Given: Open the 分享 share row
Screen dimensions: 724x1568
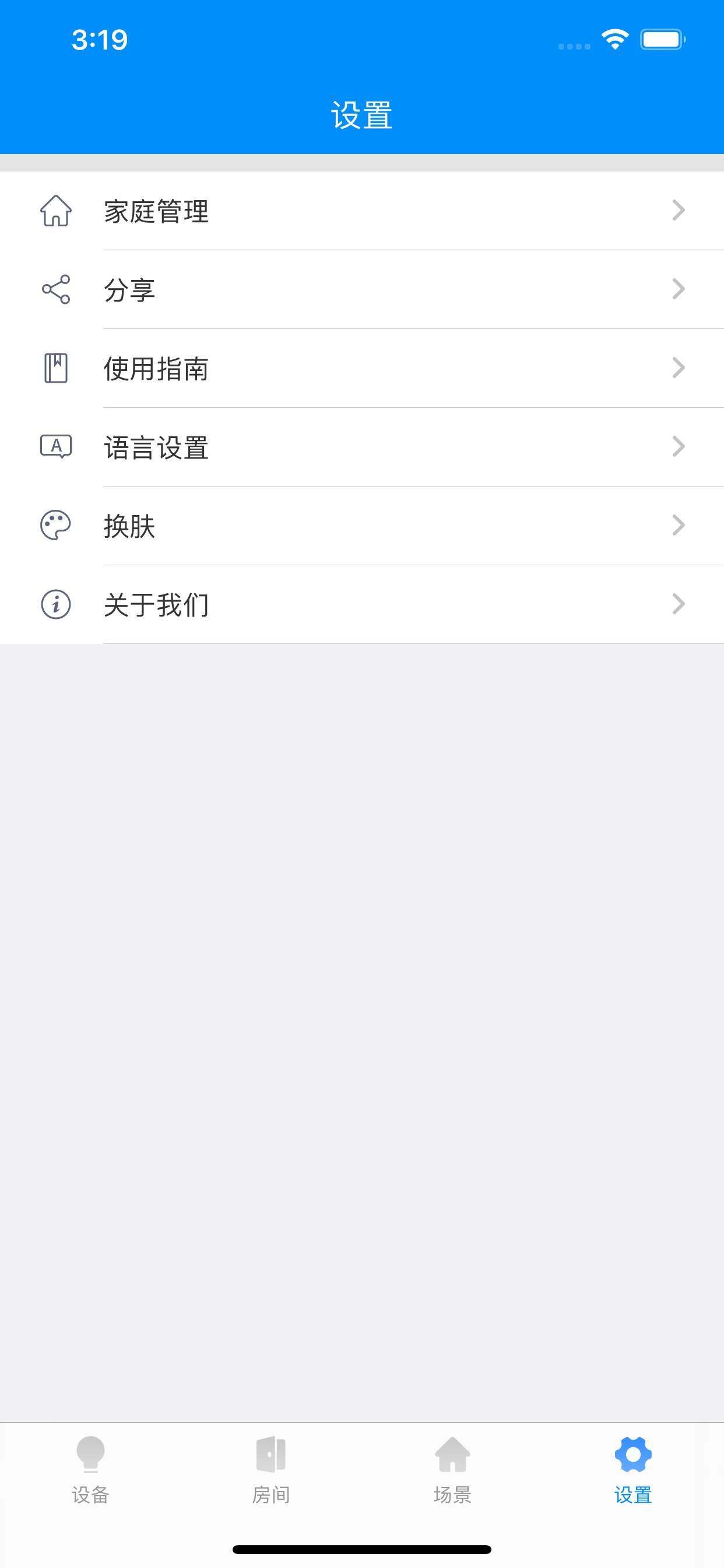Looking at the screenshot, I should tap(362, 289).
